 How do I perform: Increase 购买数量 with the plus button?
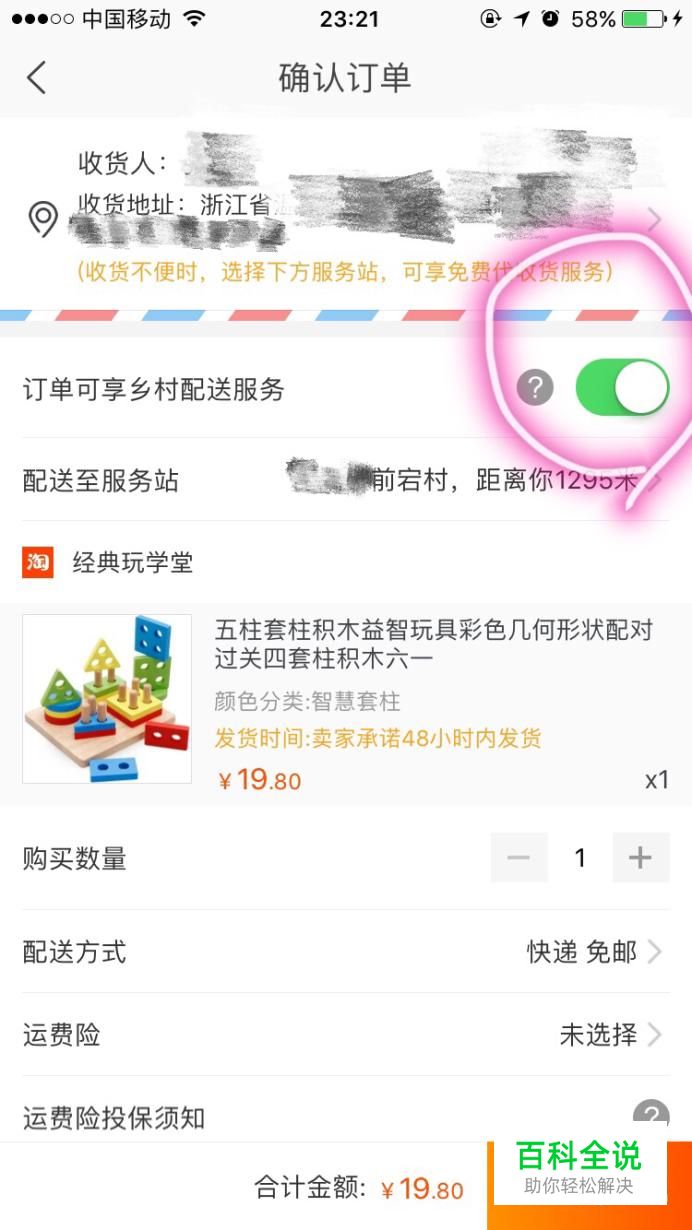pos(640,858)
